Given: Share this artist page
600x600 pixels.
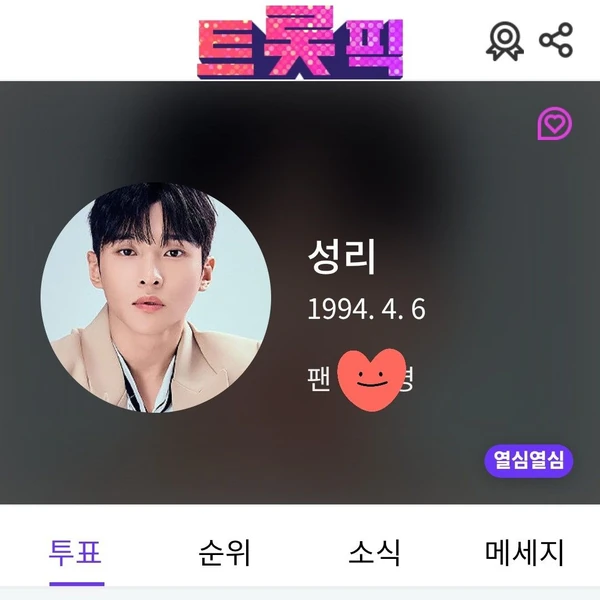Looking at the screenshot, I should tap(556, 40).
